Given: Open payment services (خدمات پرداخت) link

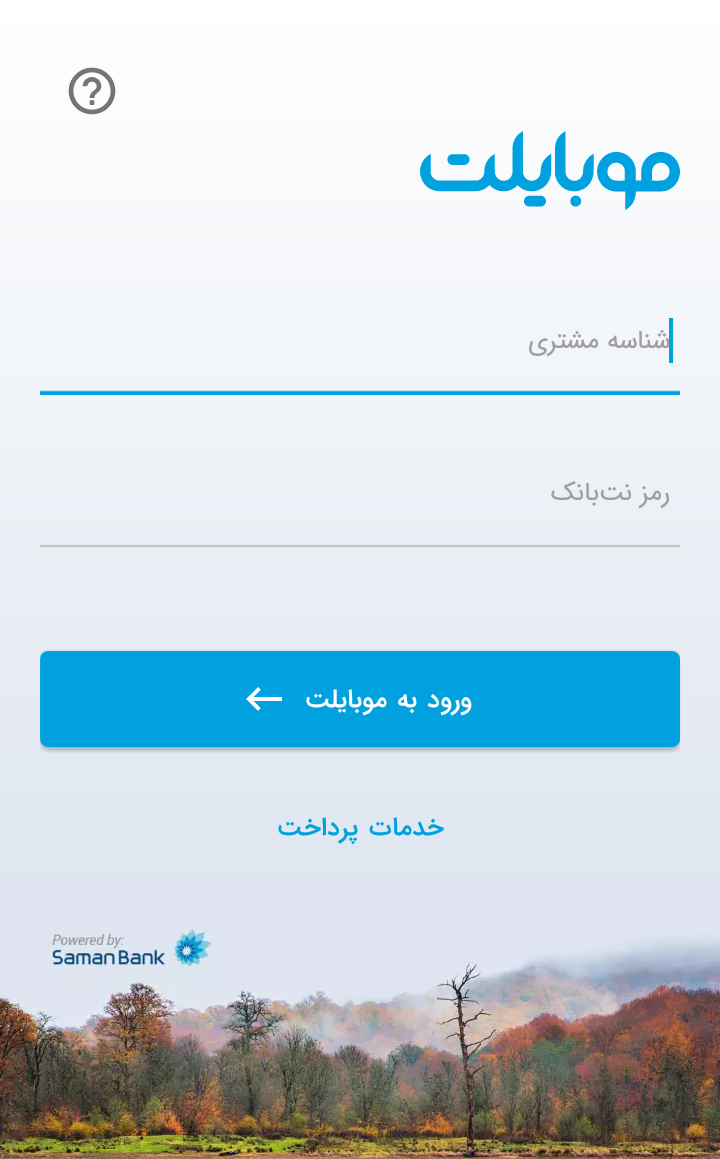Looking at the screenshot, I should point(361,827).
